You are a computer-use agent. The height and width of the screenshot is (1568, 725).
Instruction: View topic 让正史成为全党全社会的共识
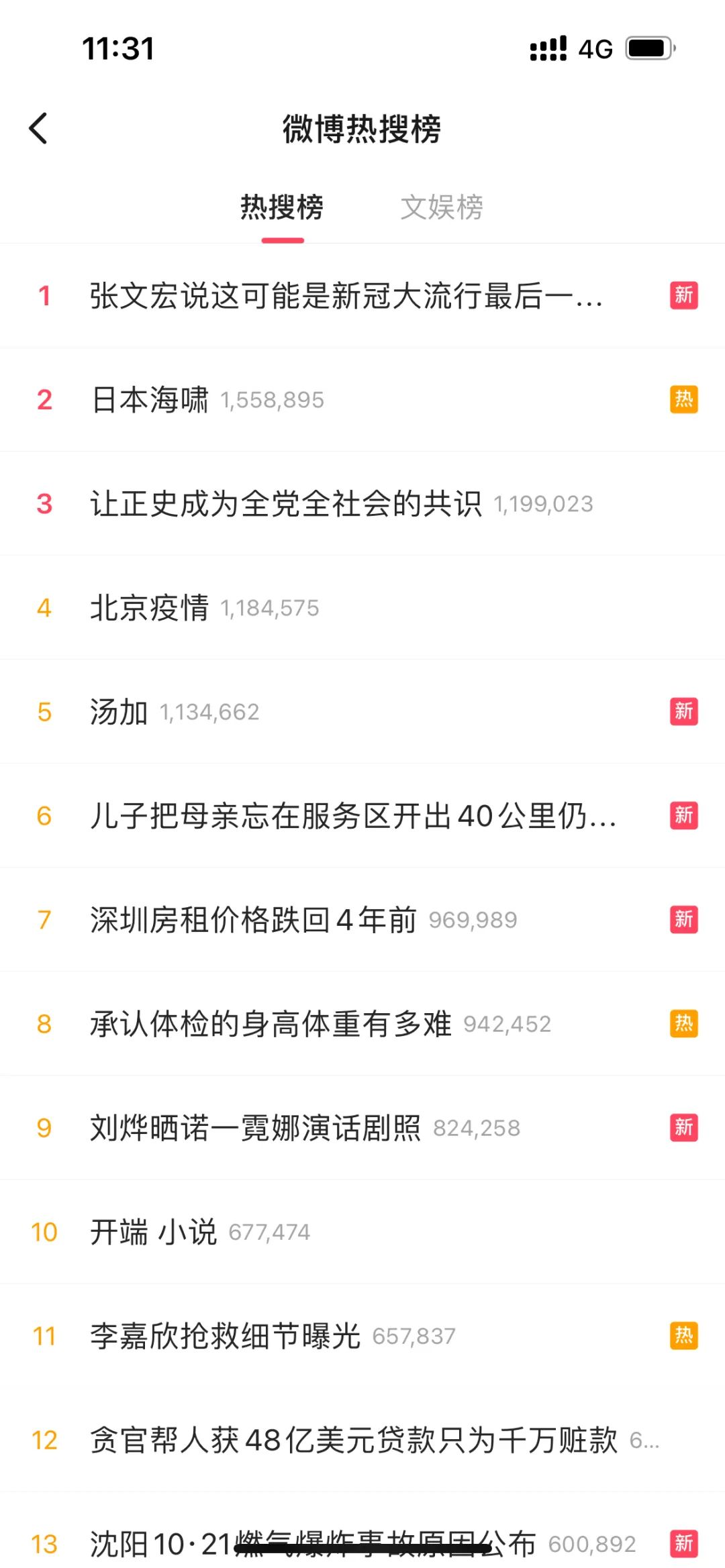(286, 504)
